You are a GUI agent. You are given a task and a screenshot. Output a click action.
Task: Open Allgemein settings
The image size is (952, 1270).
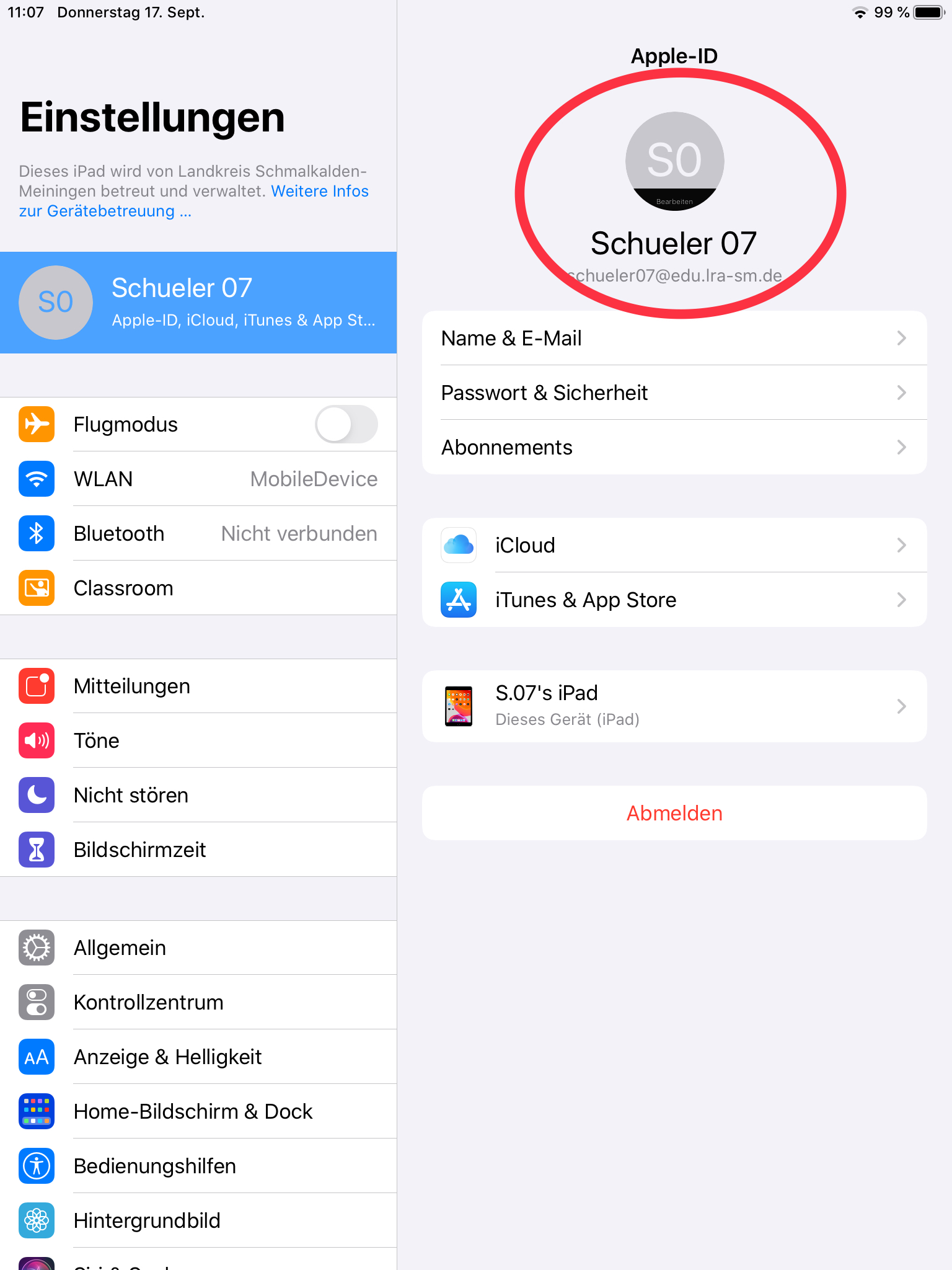198,948
